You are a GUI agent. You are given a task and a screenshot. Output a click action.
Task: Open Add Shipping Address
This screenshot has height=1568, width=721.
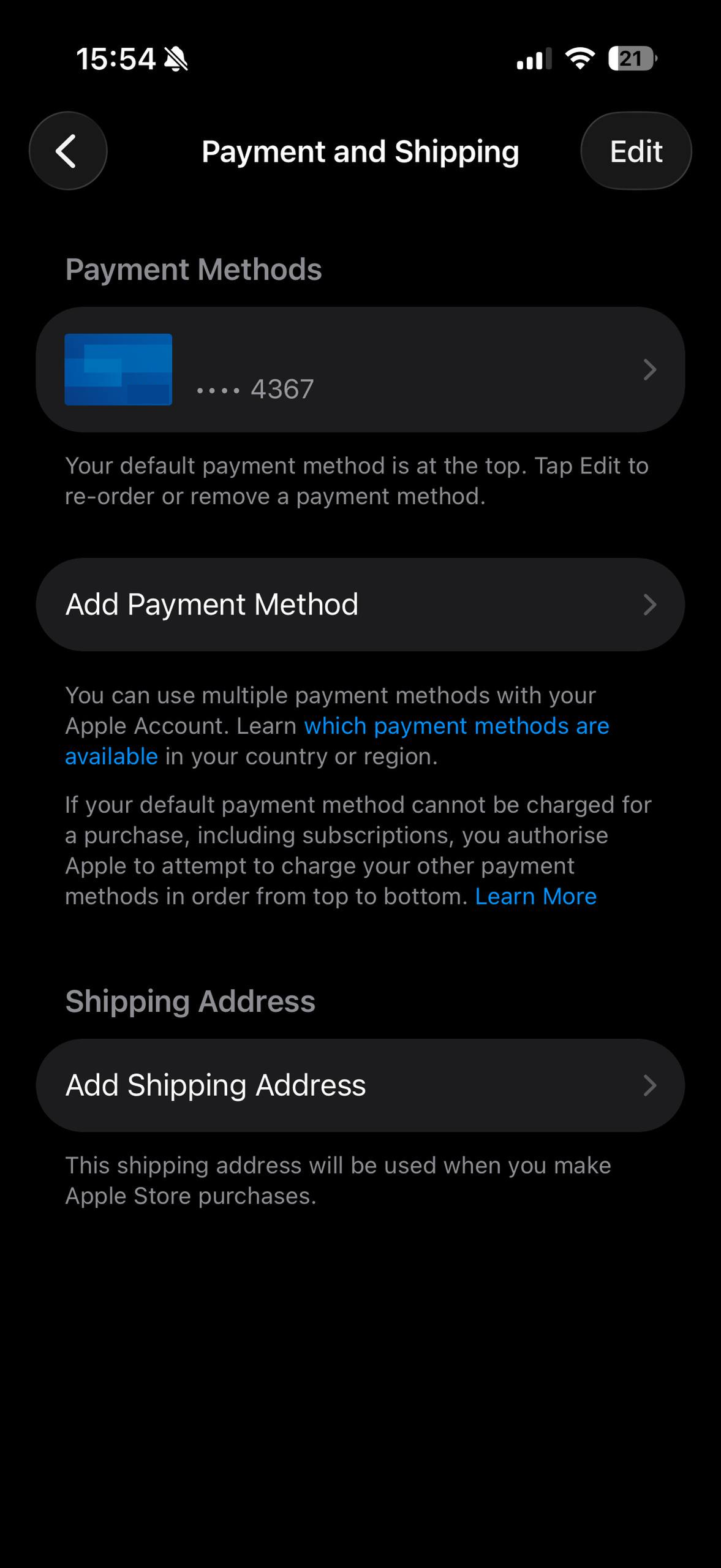click(x=360, y=1085)
